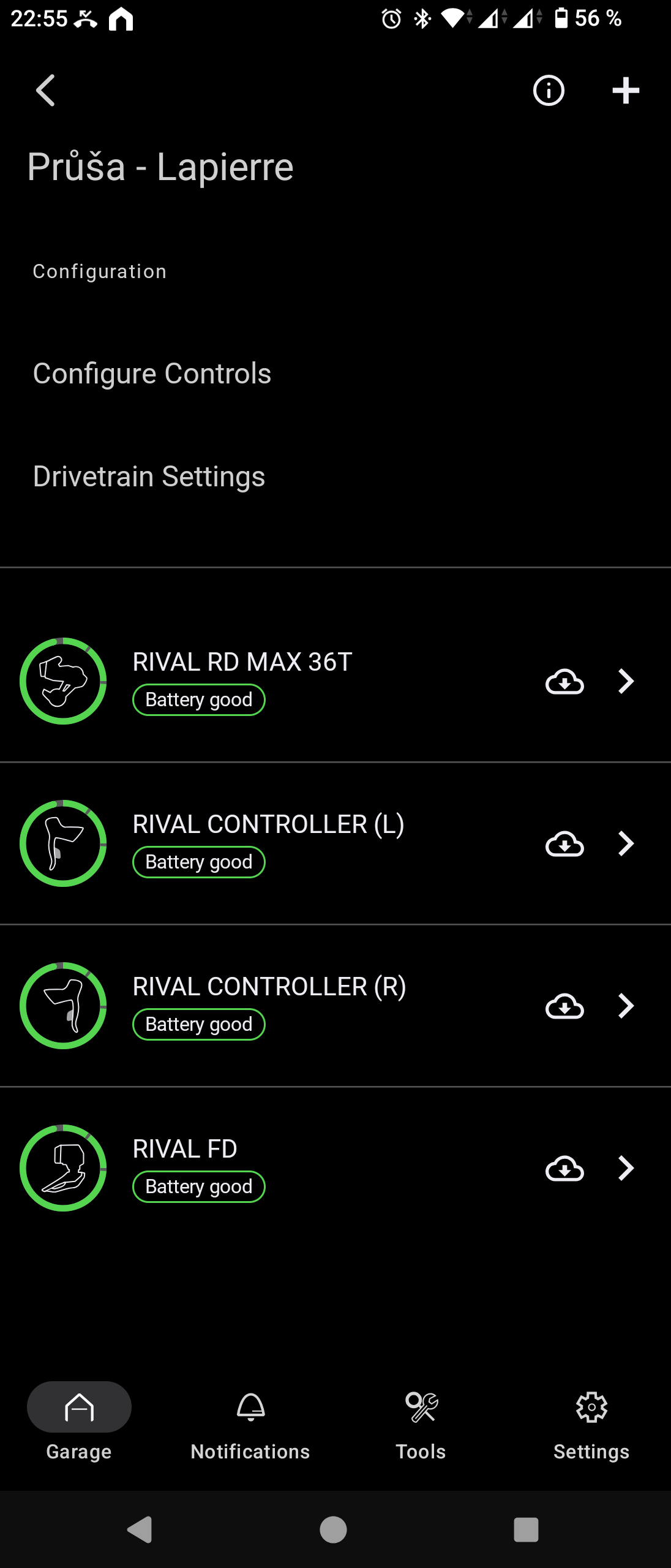Open RIVAL FD details
671x1568 pixels.
(626, 1168)
